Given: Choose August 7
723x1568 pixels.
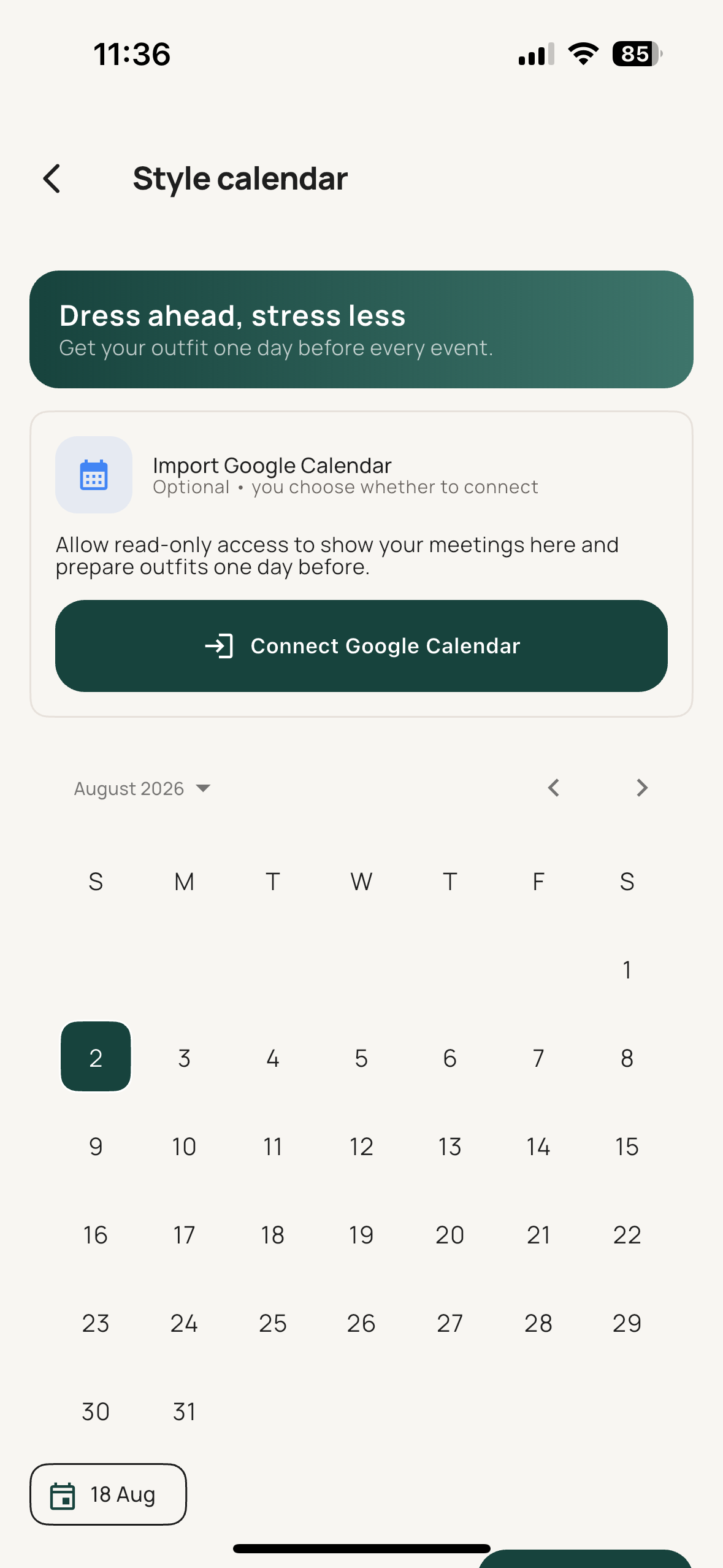Looking at the screenshot, I should click(538, 1058).
